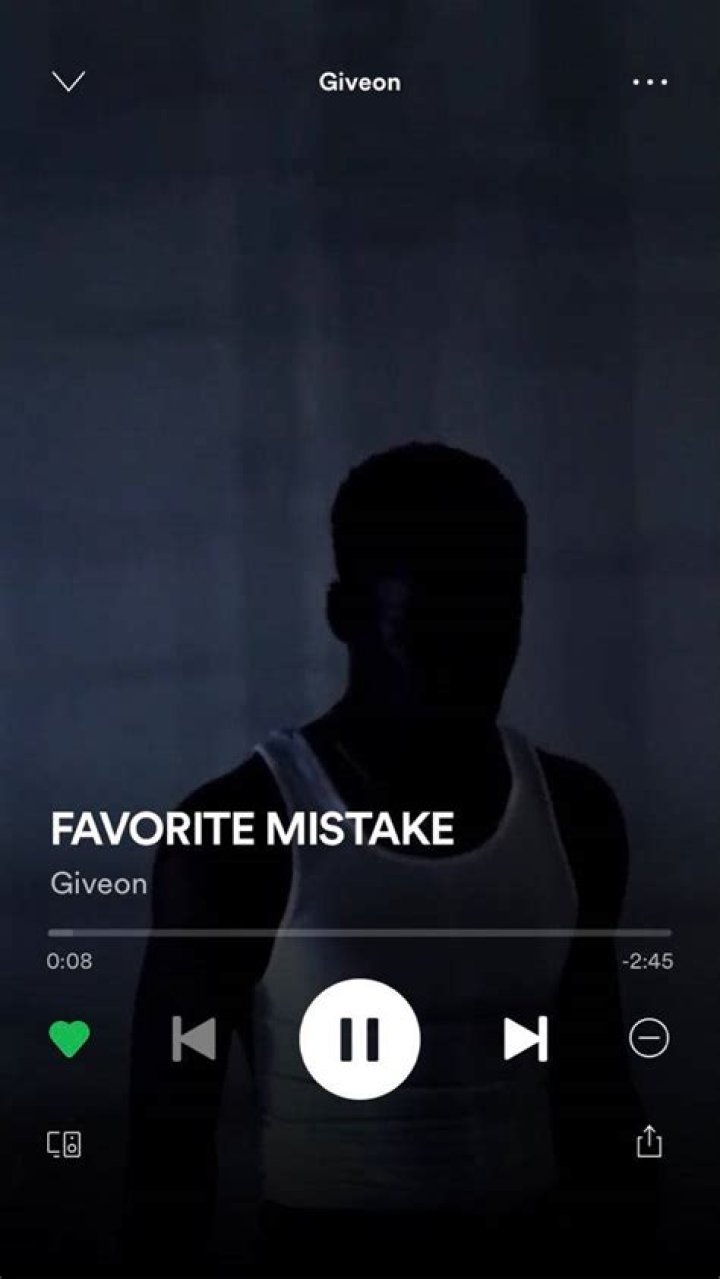Toggle the green heart favorite off
720x1279 pixels.
tap(66, 1039)
